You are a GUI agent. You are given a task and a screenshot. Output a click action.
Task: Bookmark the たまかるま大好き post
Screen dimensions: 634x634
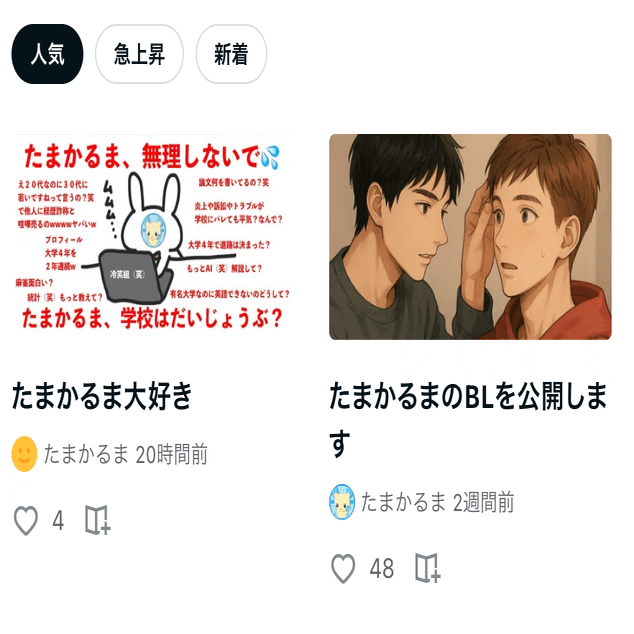97,520
